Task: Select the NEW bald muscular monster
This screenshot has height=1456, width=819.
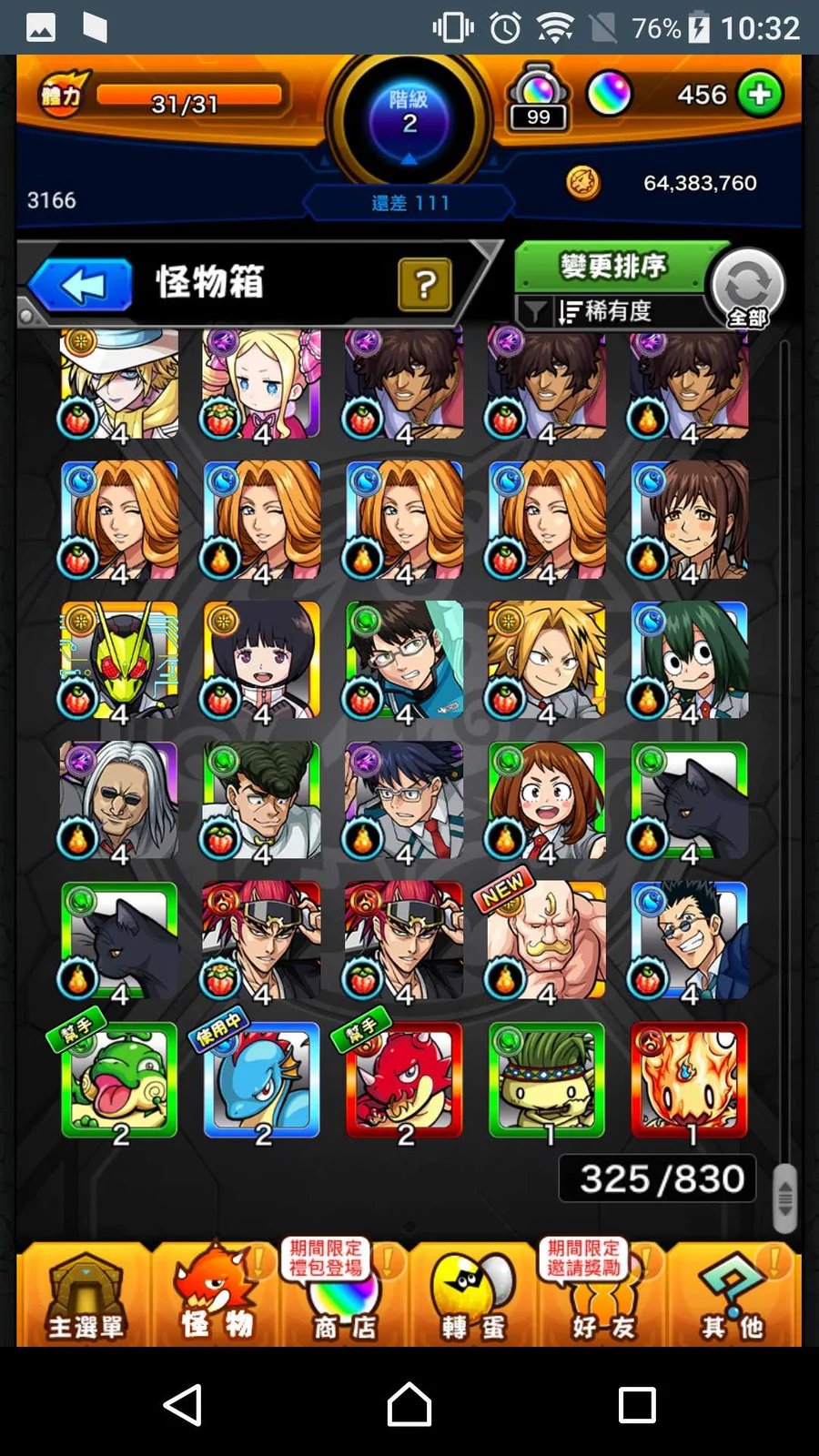Action: click(546, 939)
